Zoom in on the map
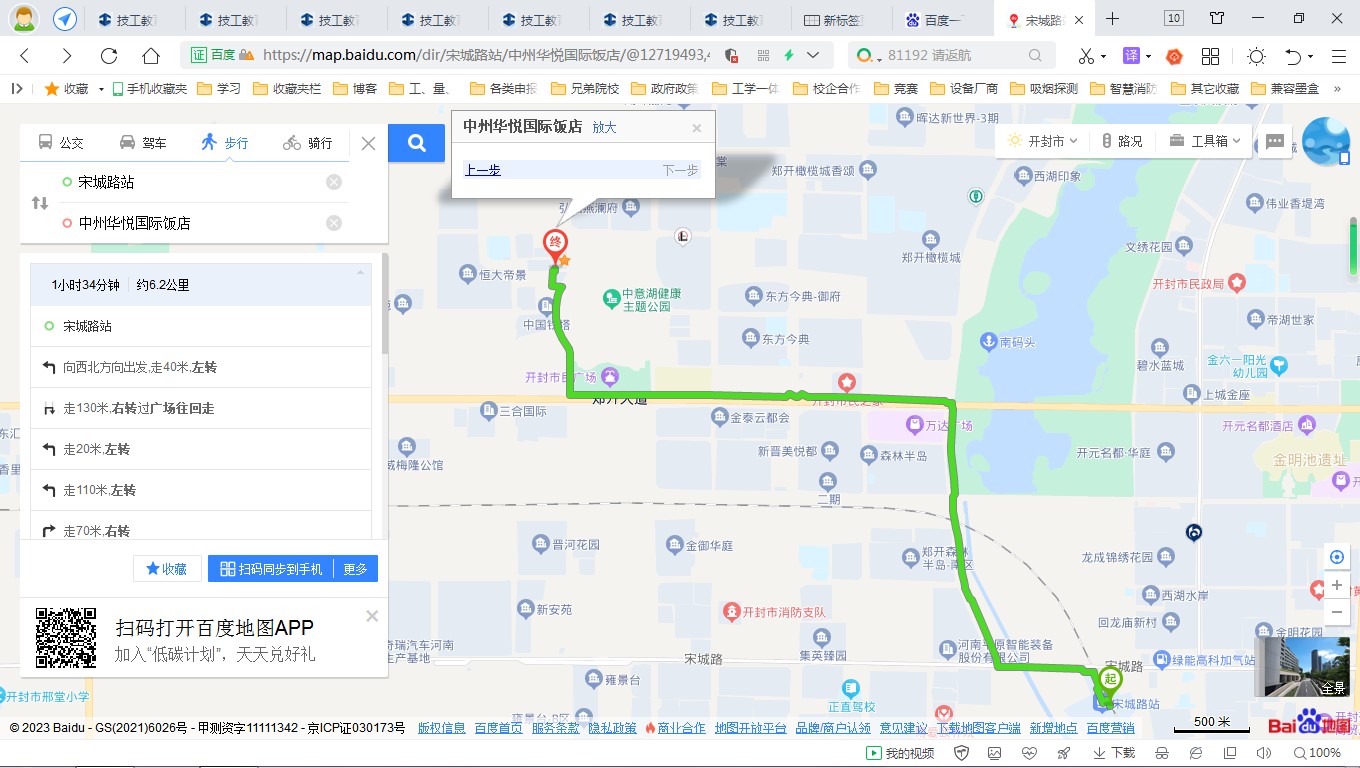Screen dimensions: 1360x768 click(1336, 585)
